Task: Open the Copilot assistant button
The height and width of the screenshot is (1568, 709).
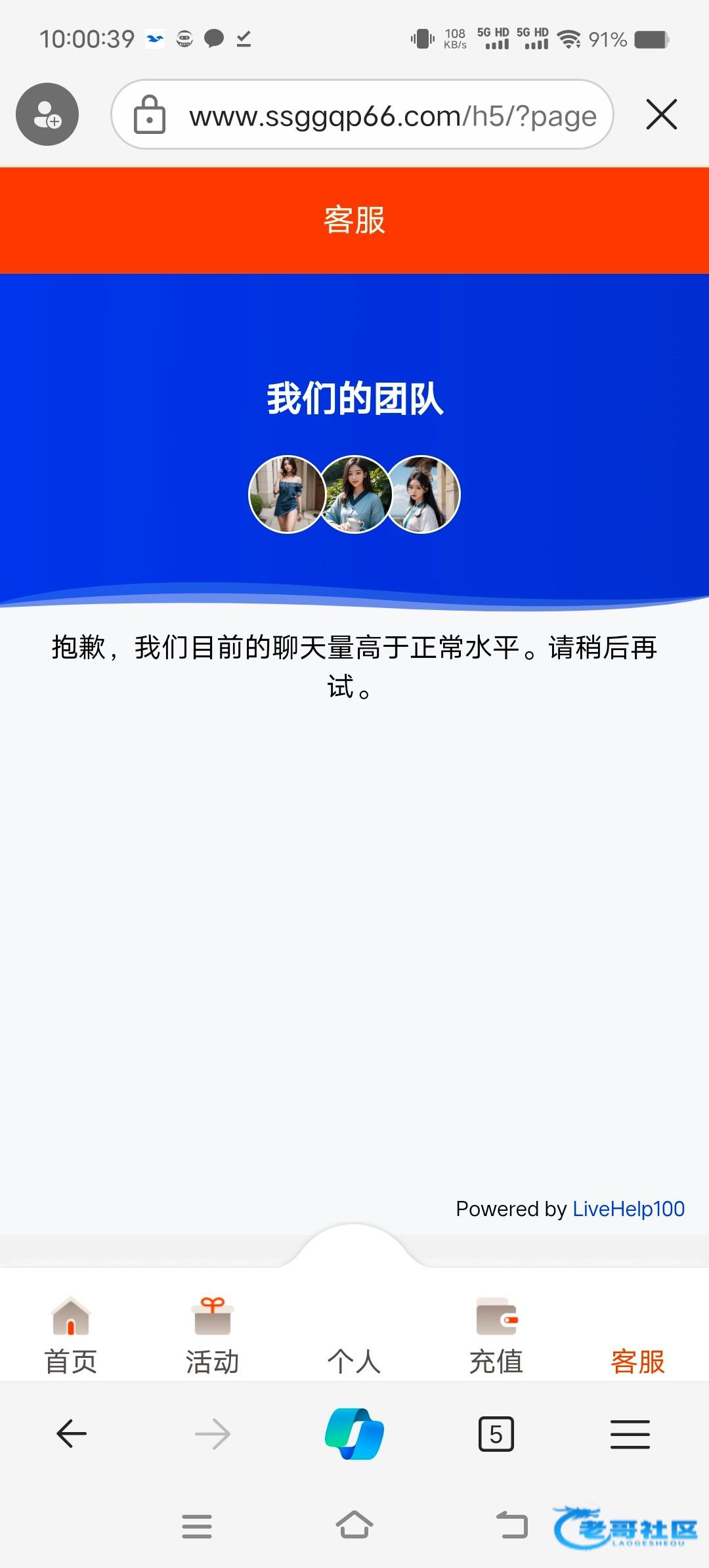Action: pos(354,1433)
